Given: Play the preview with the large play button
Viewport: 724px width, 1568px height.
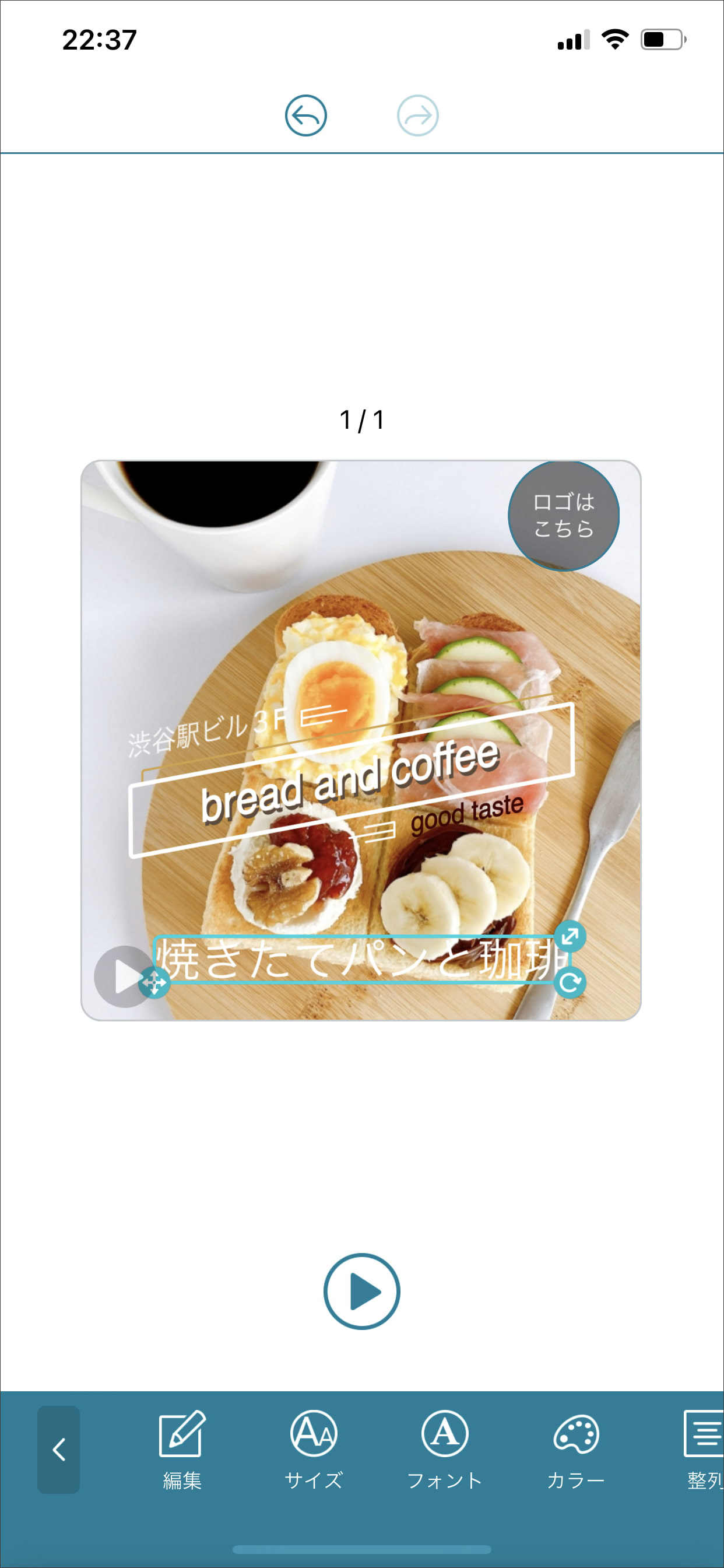Looking at the screenshot, I should pyautogui.click(x=361, y=1291).
